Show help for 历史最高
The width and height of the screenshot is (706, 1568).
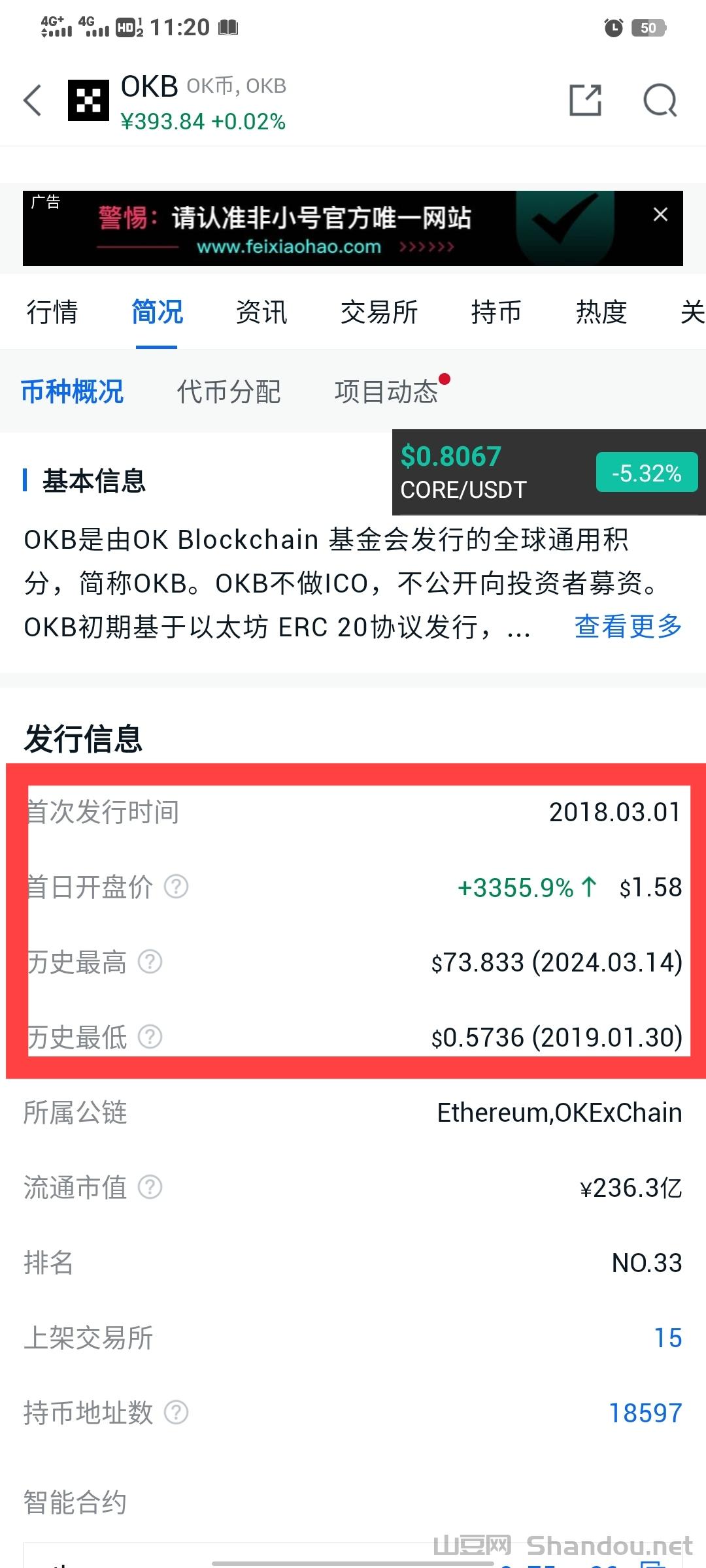pyautogui.click(x=150, y=962)
